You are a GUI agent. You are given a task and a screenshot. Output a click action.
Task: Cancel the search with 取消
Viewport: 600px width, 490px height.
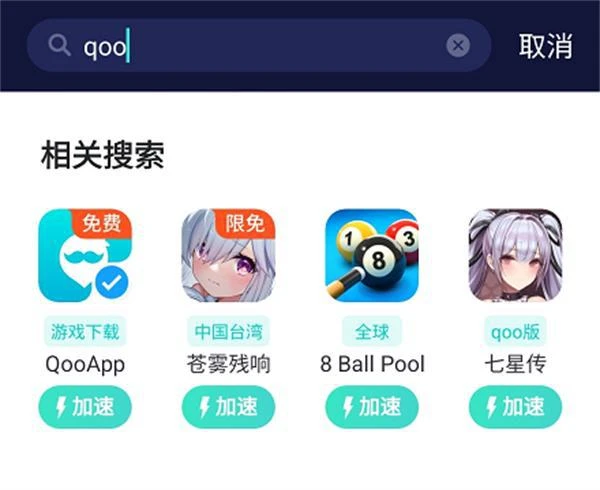(x=545, y=46)
